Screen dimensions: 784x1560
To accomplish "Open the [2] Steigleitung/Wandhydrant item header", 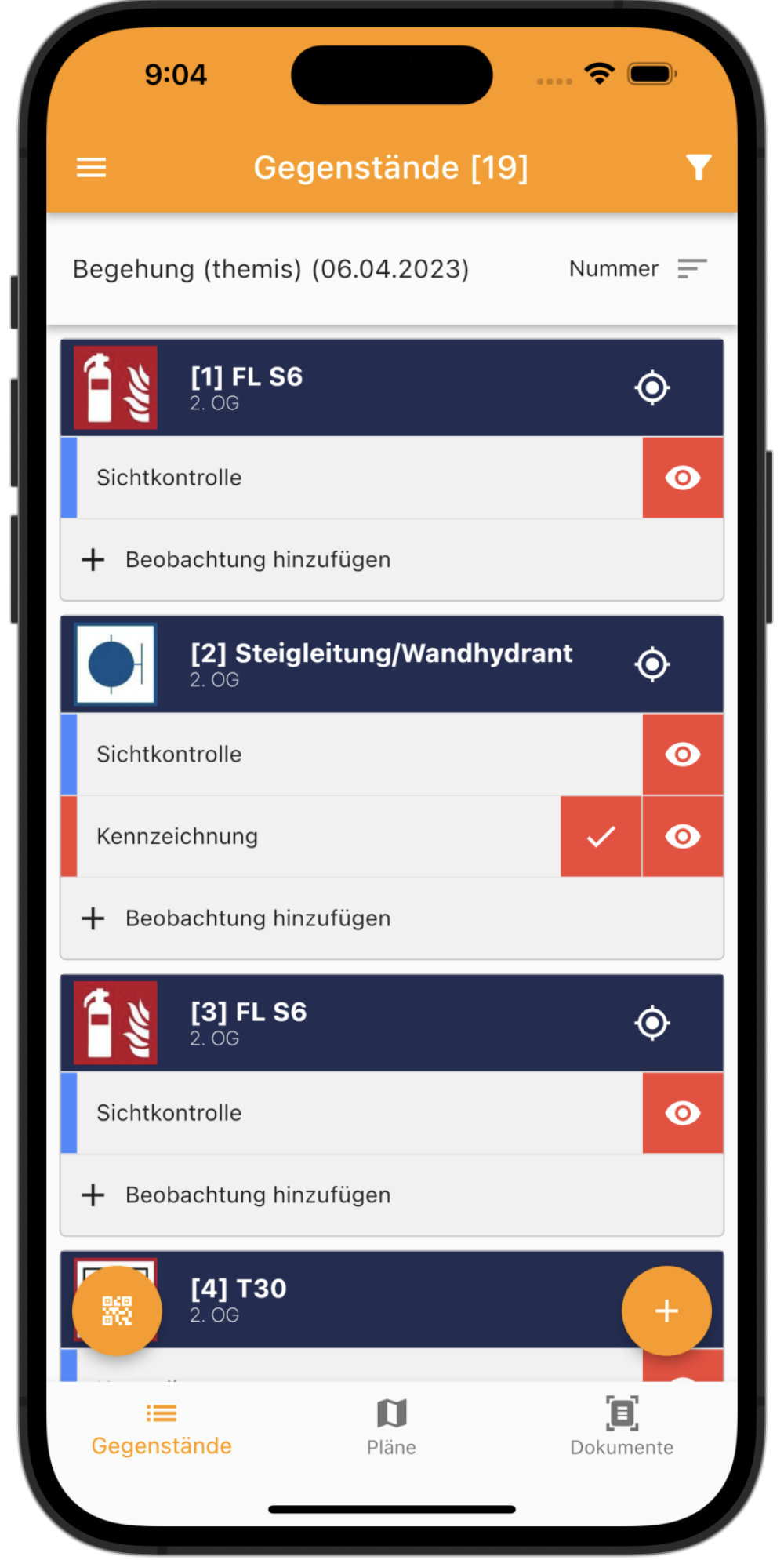I will pos(381,664).
